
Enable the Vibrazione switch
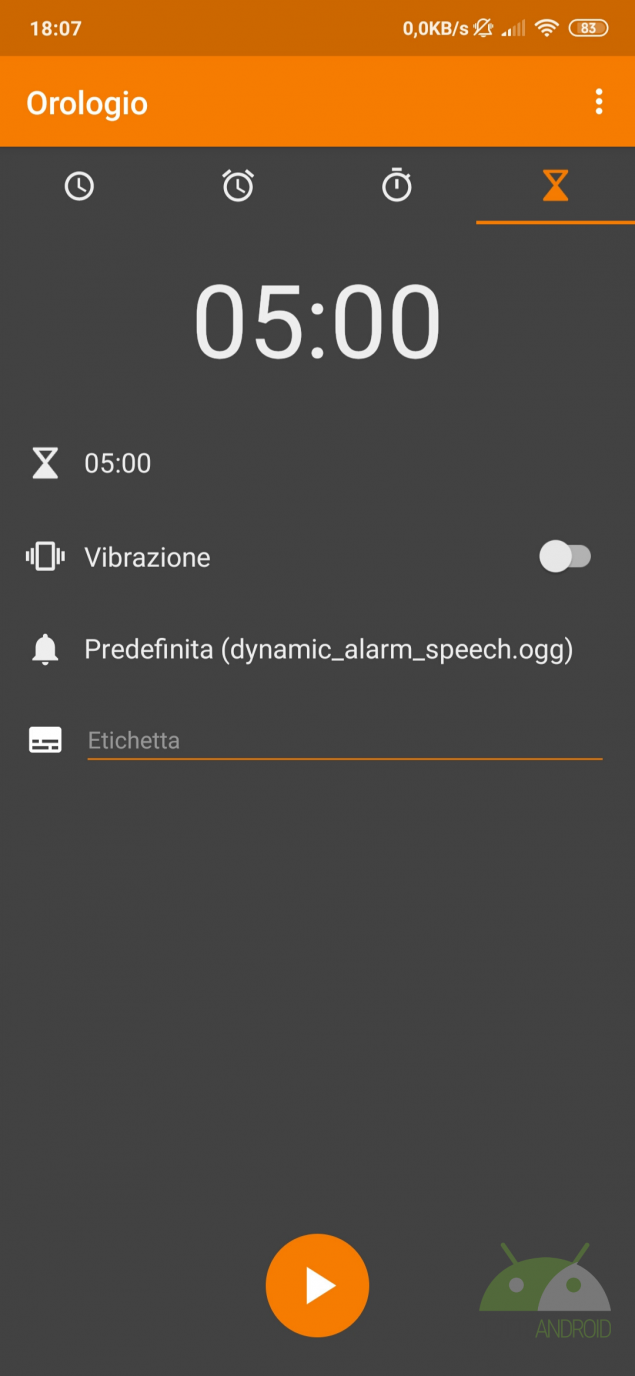(x=565, y=557)
